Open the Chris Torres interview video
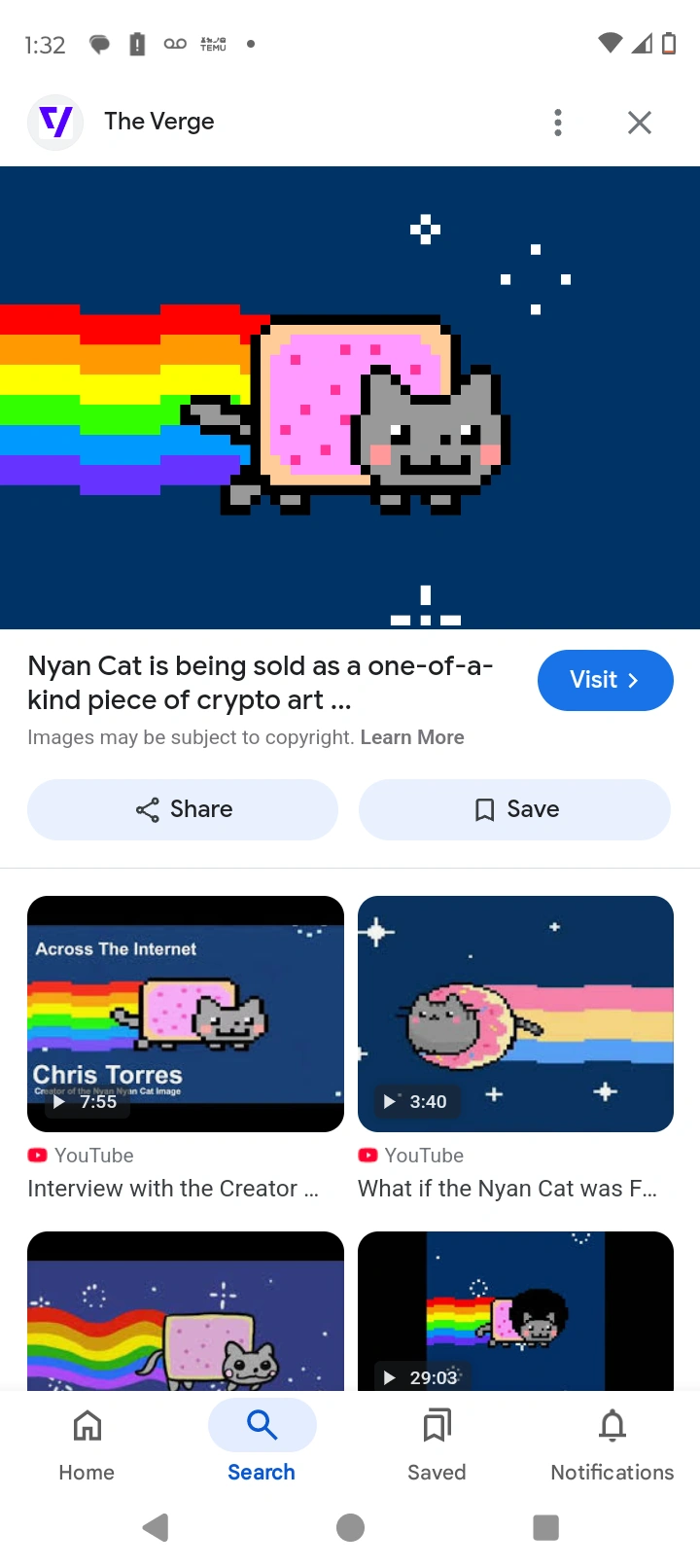The image size is (700, 1568). (186, 1014)
